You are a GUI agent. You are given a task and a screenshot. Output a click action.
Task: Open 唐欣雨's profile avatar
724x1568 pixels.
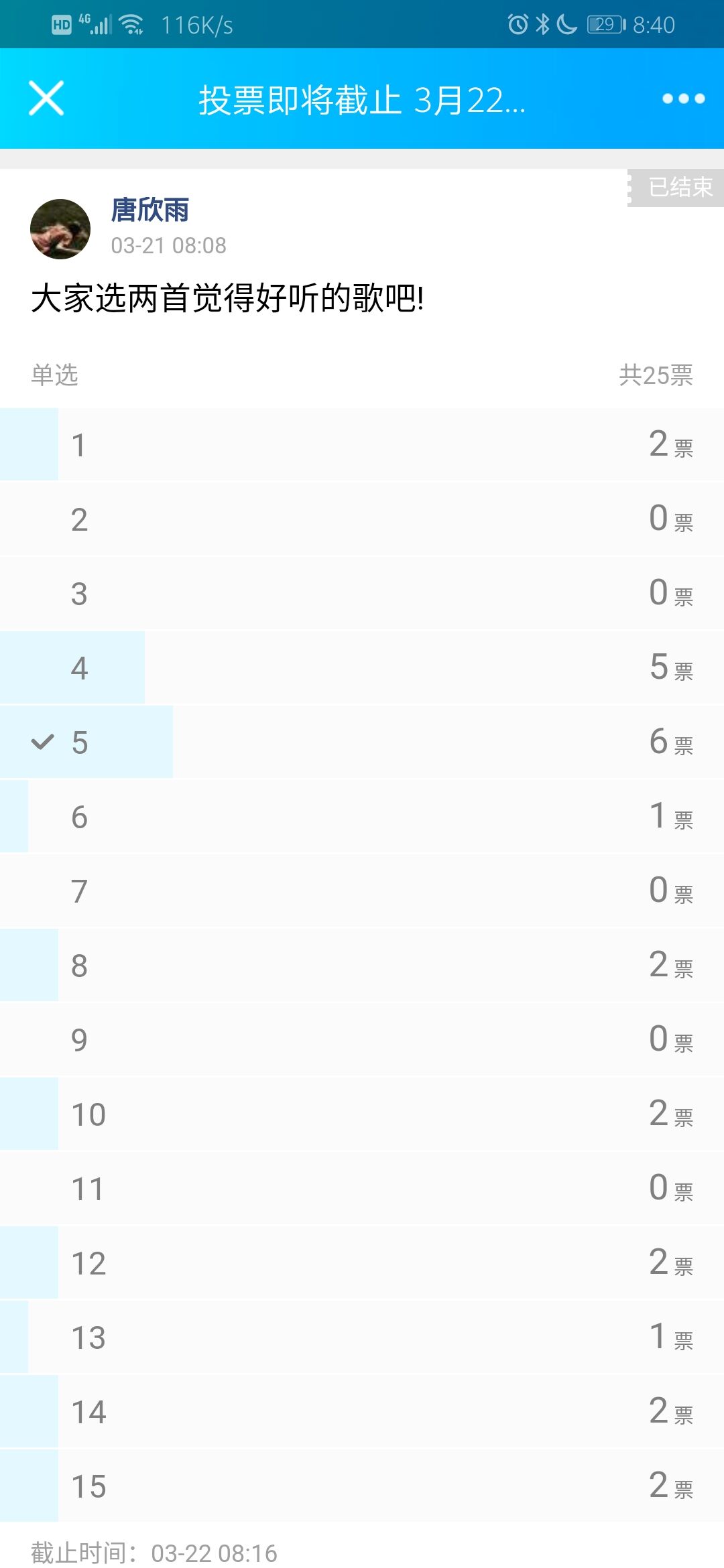tap(60, 228)
